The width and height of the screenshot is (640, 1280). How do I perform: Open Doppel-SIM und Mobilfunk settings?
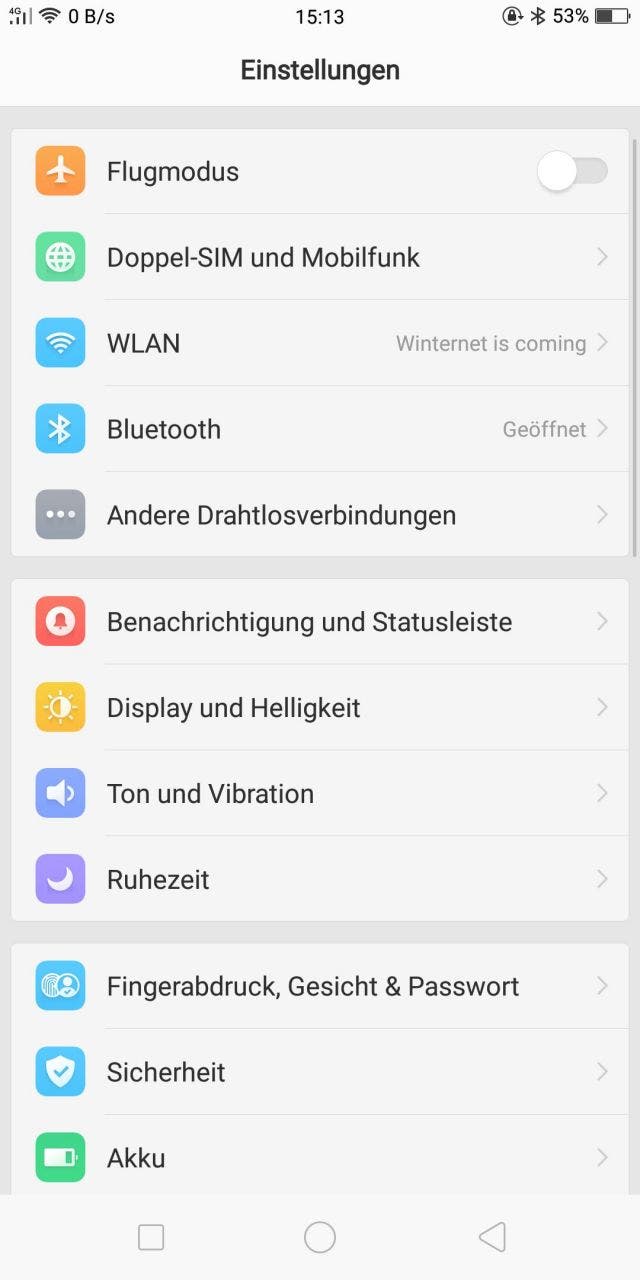point(320,257)
